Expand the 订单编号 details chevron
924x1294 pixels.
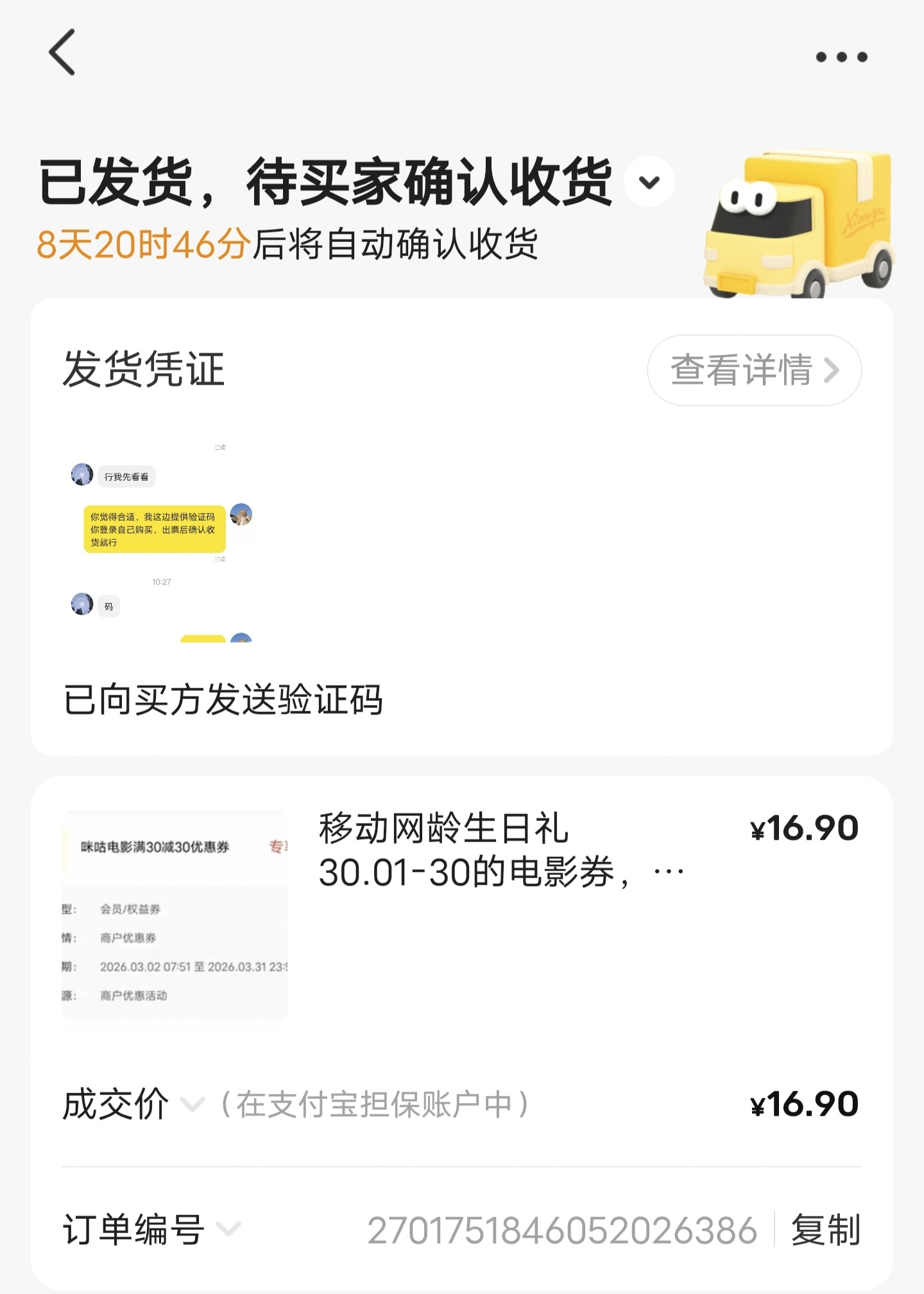[228, 1230]
